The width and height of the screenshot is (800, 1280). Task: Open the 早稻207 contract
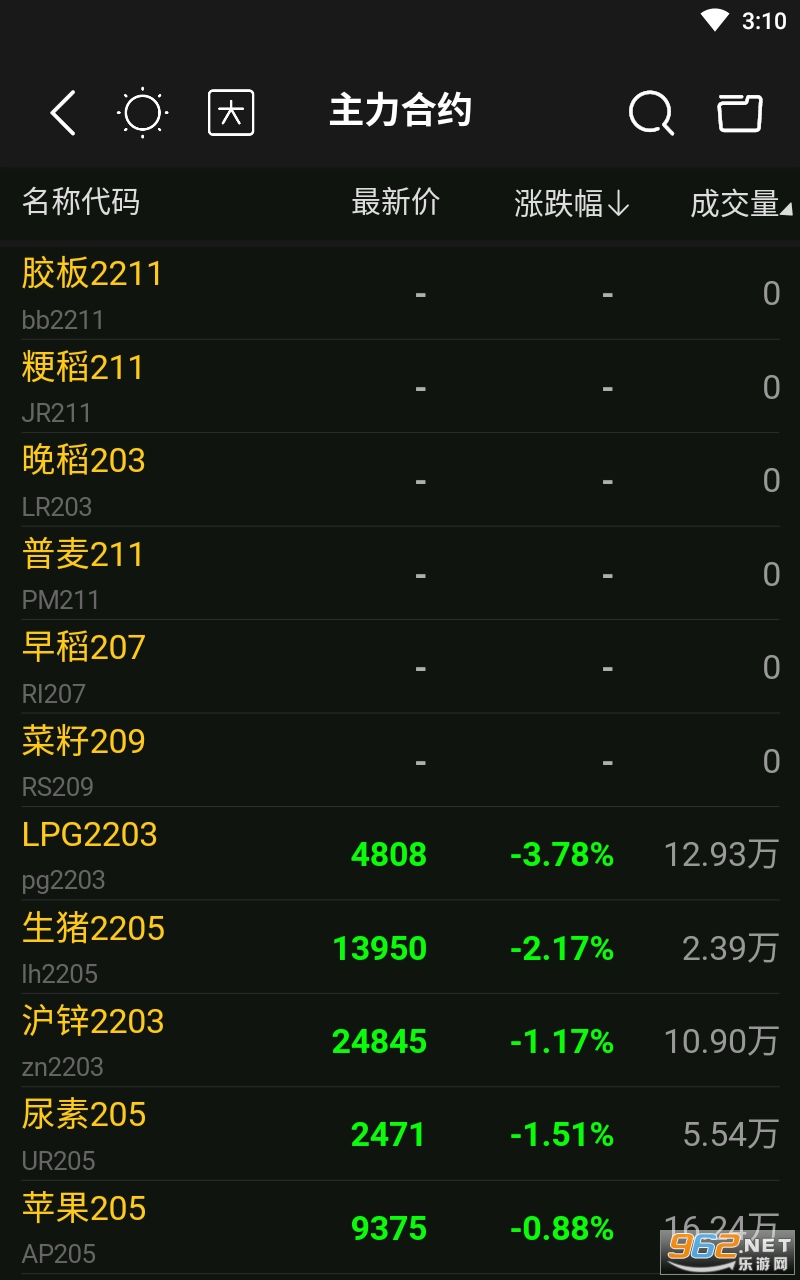(400, 667)
